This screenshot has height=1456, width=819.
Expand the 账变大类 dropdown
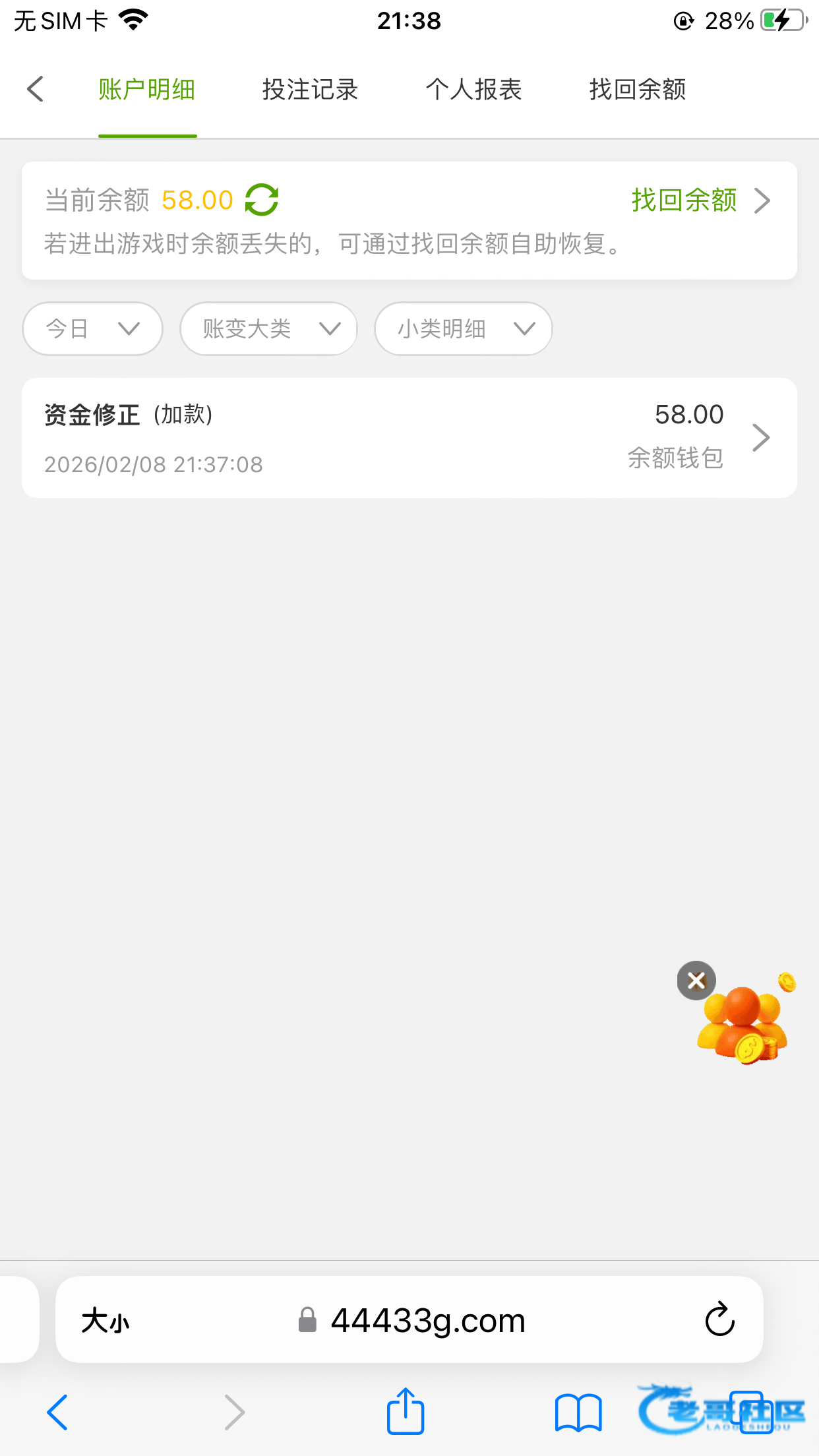(x=268, y=328)
